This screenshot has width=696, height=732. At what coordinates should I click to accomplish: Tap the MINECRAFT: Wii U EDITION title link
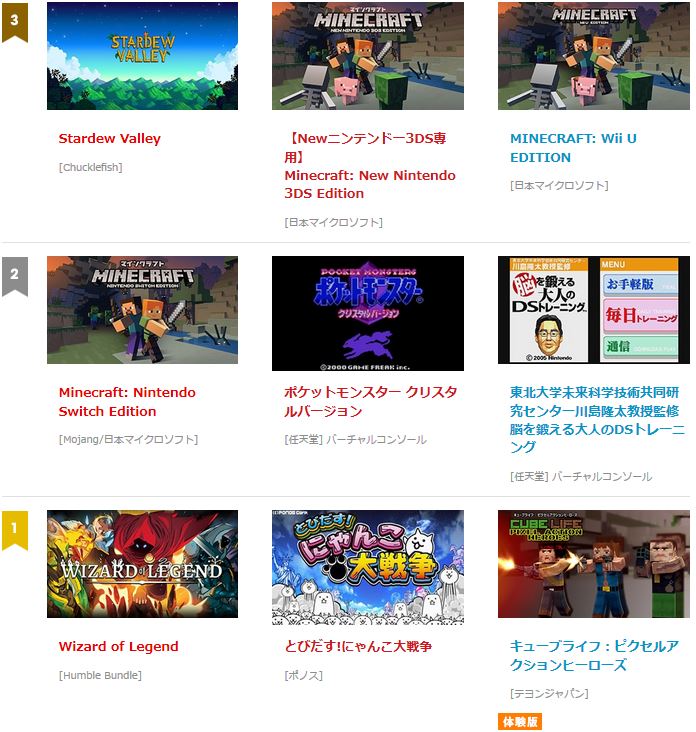pyautogui.click(x=573, y=148)
